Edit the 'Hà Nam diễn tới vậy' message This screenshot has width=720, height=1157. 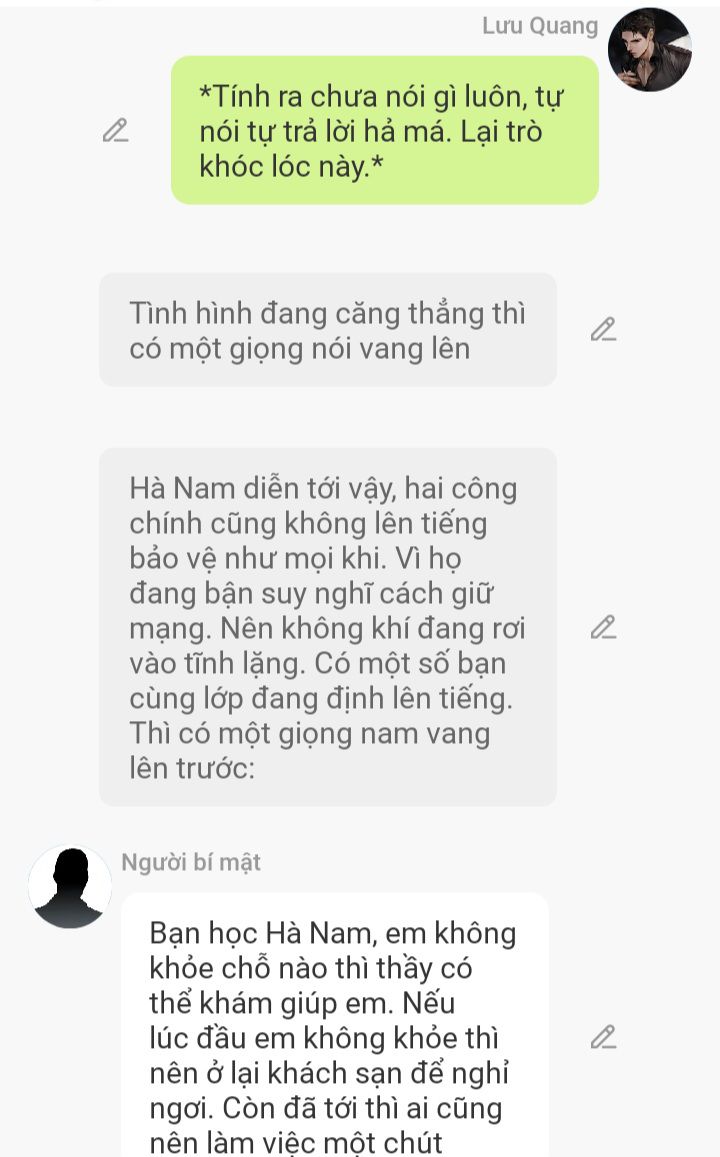click(x=603, y=627)
